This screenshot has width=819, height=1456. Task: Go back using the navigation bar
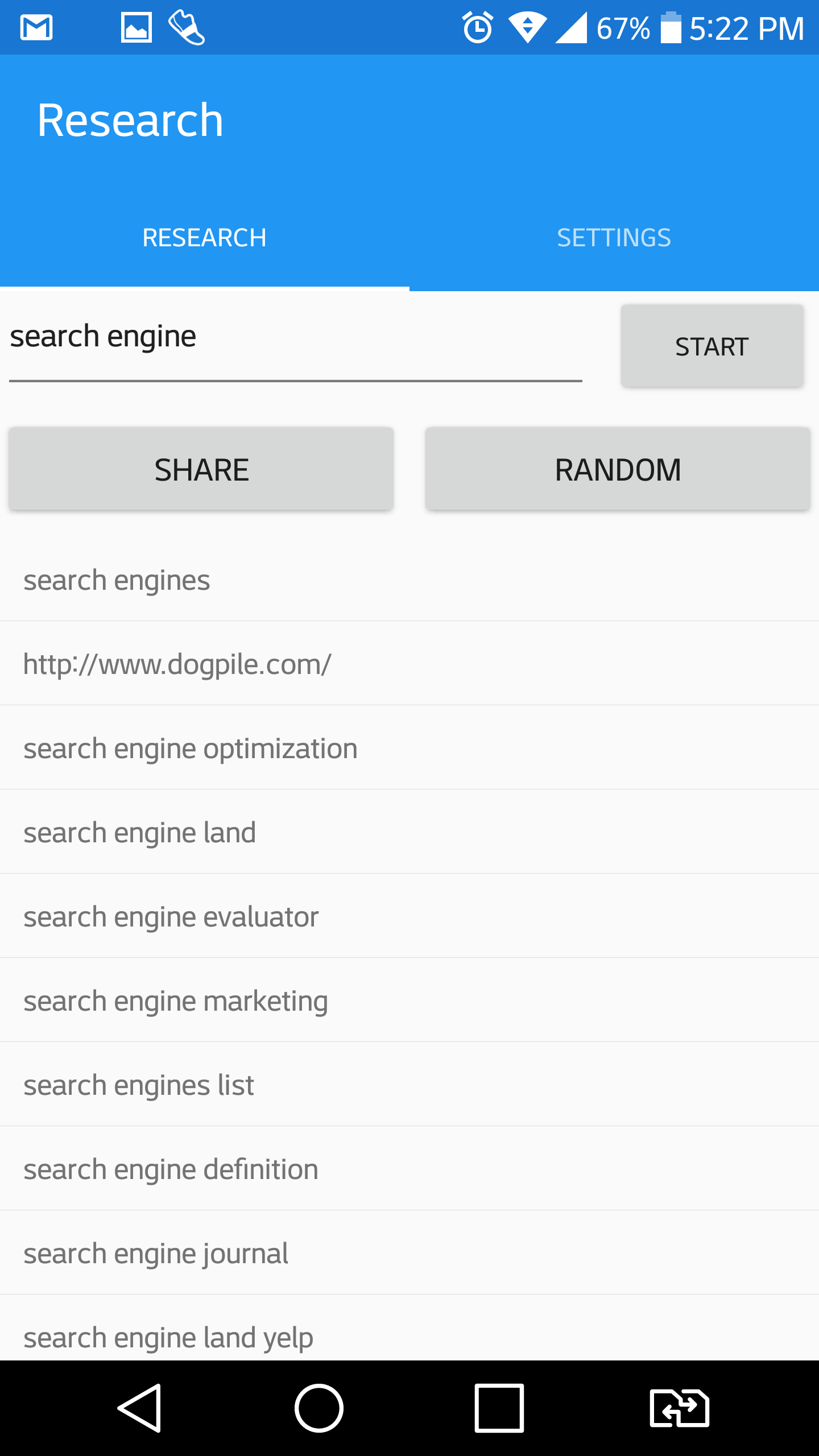(x=140, y=1408)
